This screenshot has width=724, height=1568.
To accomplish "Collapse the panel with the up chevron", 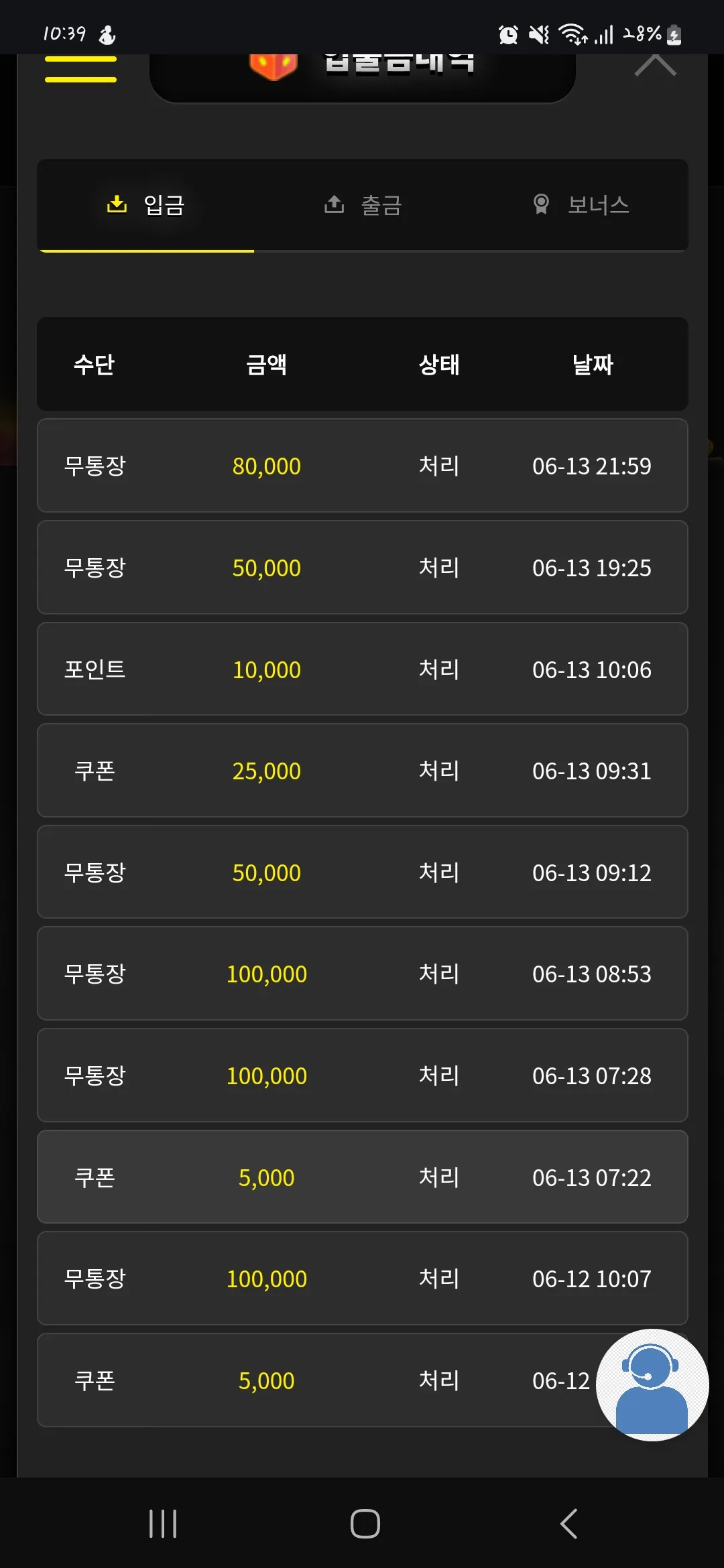I will (x=655, y=66).
